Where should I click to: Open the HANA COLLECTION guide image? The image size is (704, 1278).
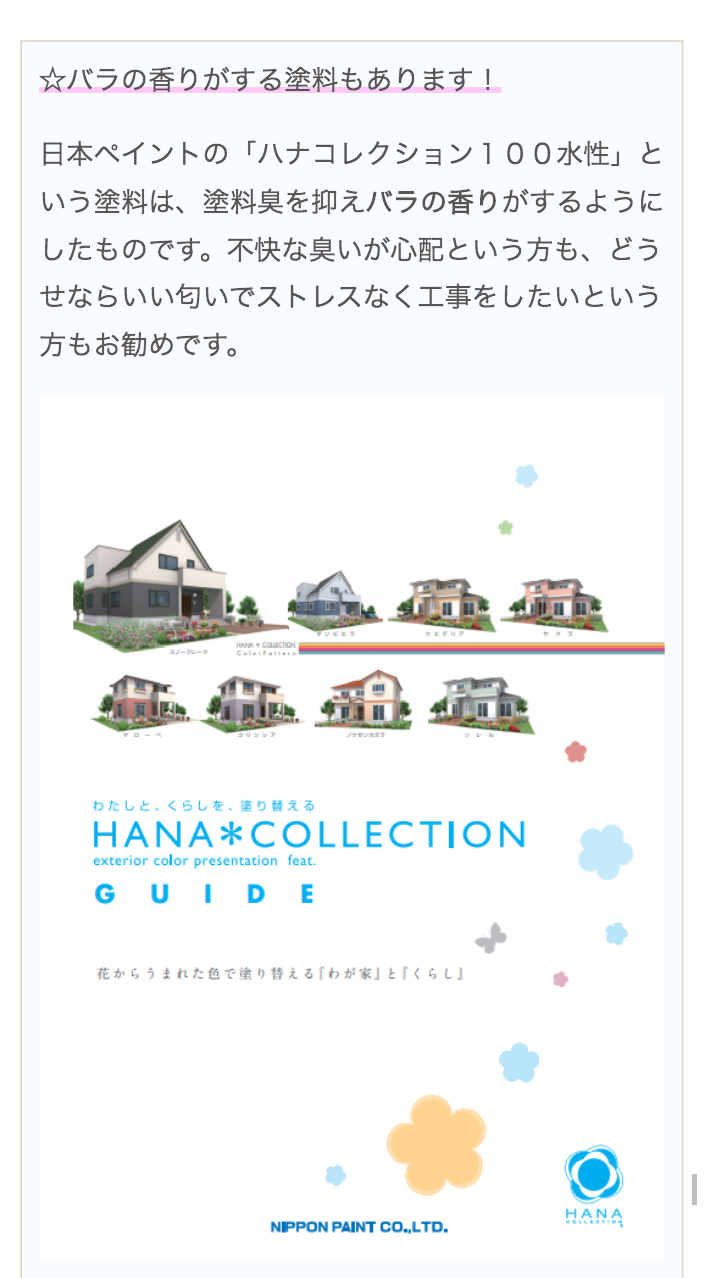point(352,827)
